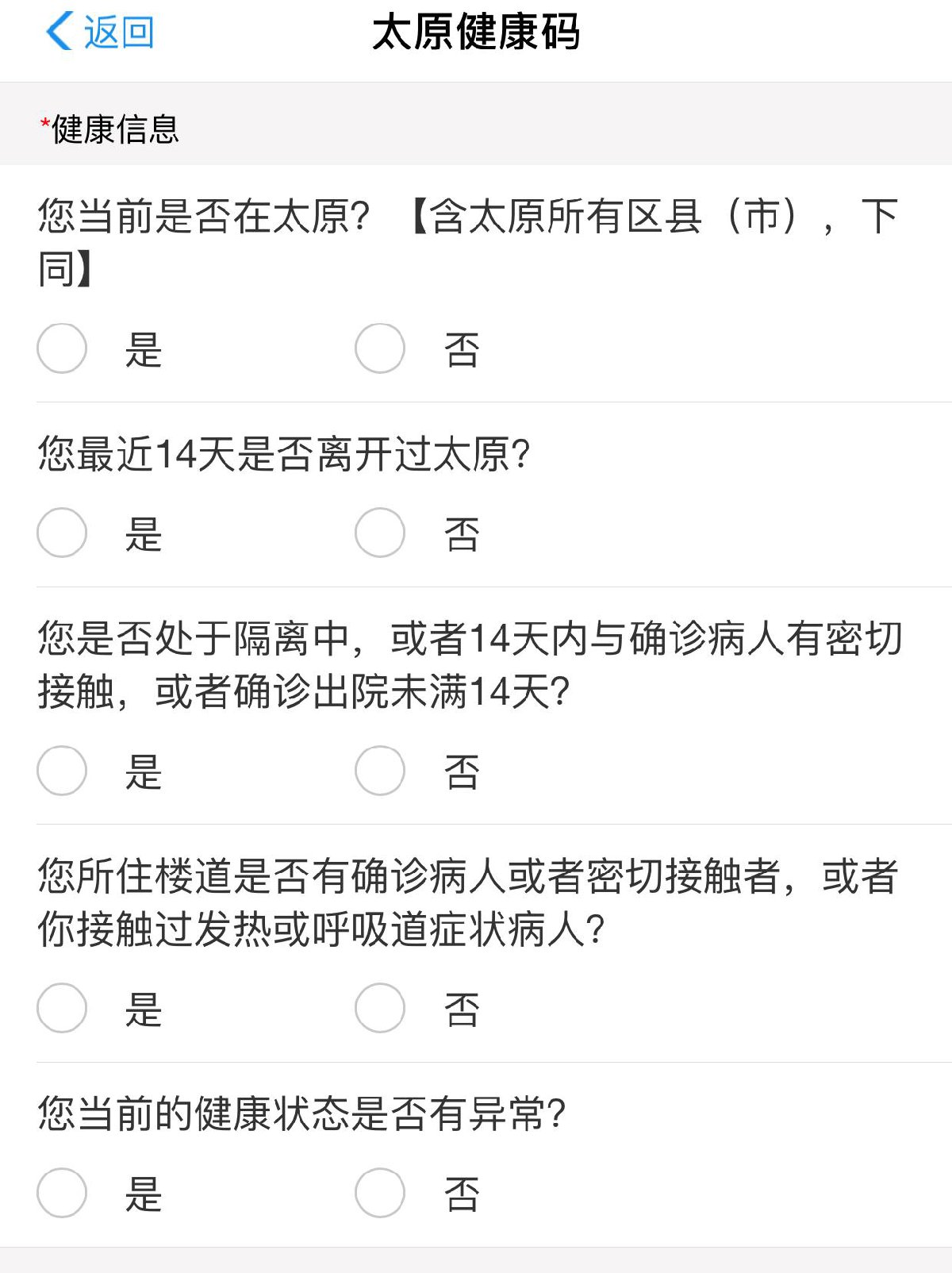Choose 是 for leaving Taiyuan in last 14 days
The image size is (952, 1273).
(62, 533)
